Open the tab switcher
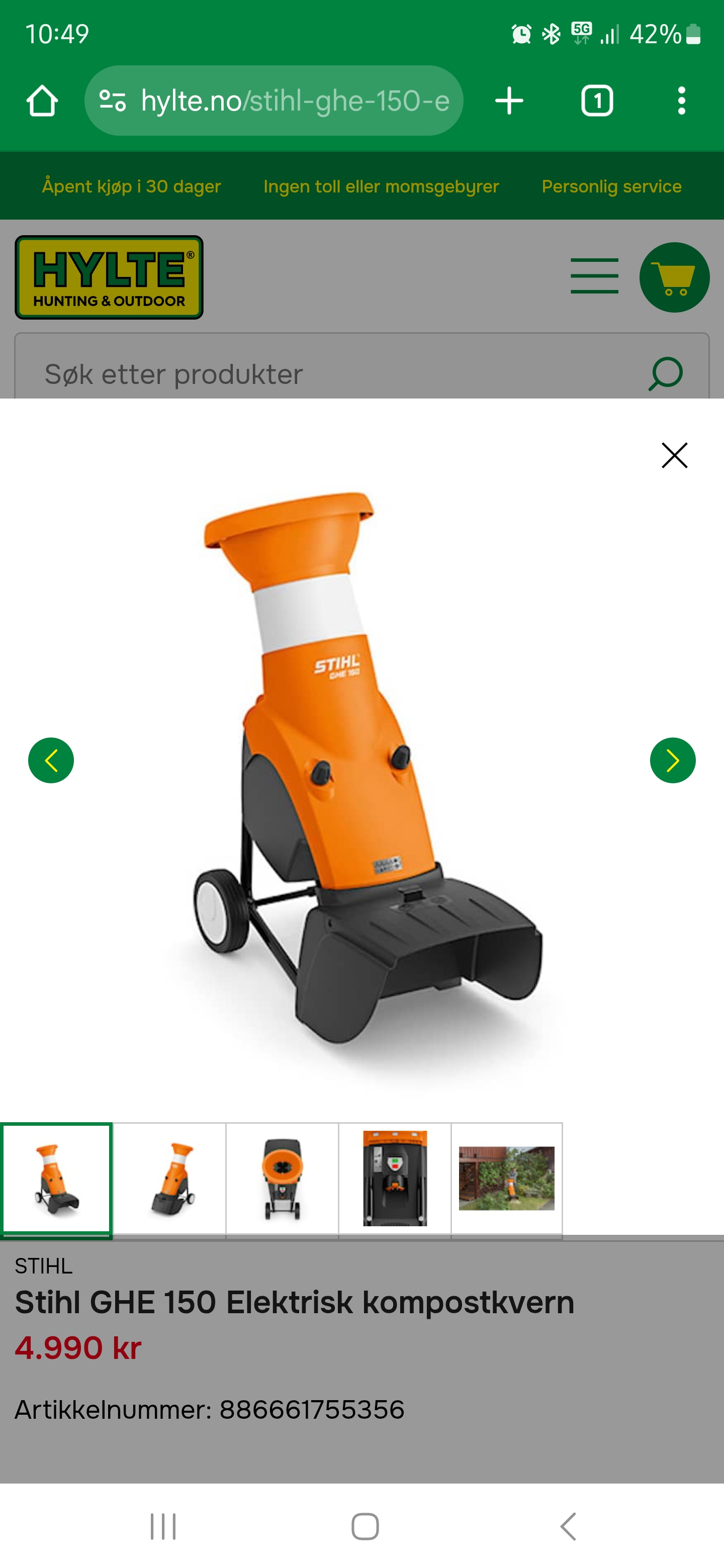 click(x=597, y=101)
